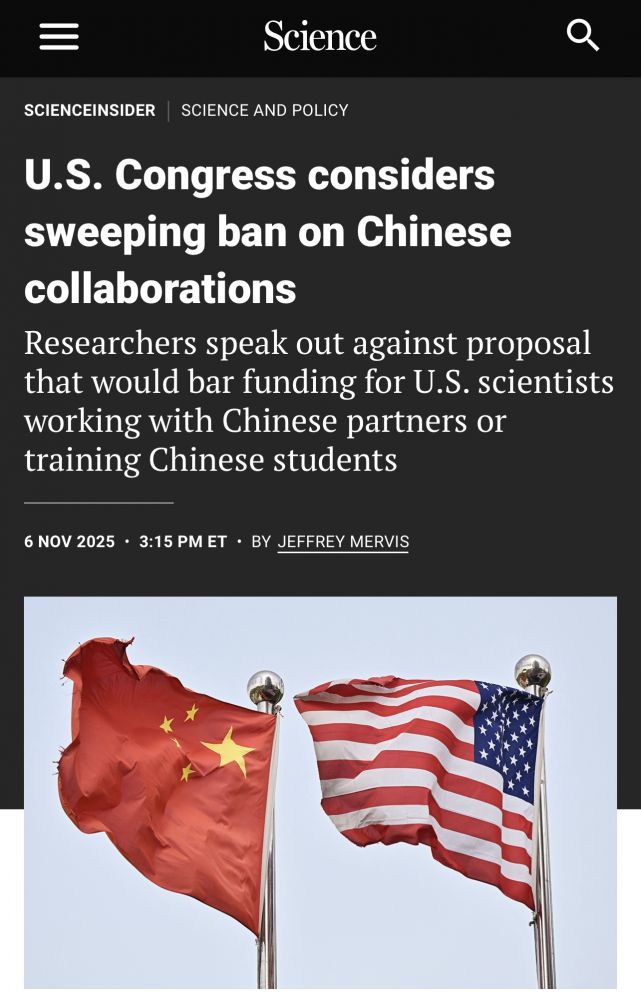Go to the Science home page logo
Image resolution: width=641 pixels, height=1000 pixels.
(320, 37)
